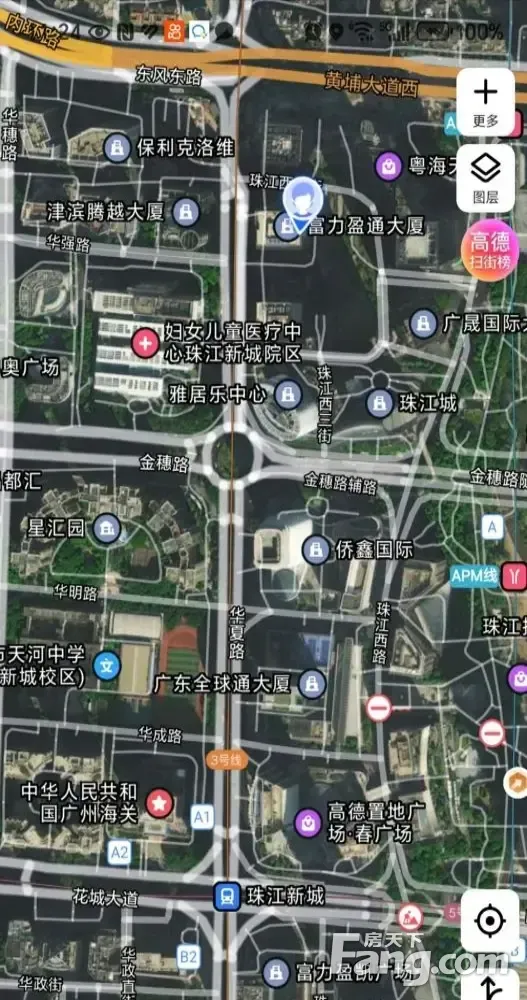Image resolution: width=527 pixels, height=1000 pixels.
Task: Open the 更多 plus button
Action: [486, 102]
